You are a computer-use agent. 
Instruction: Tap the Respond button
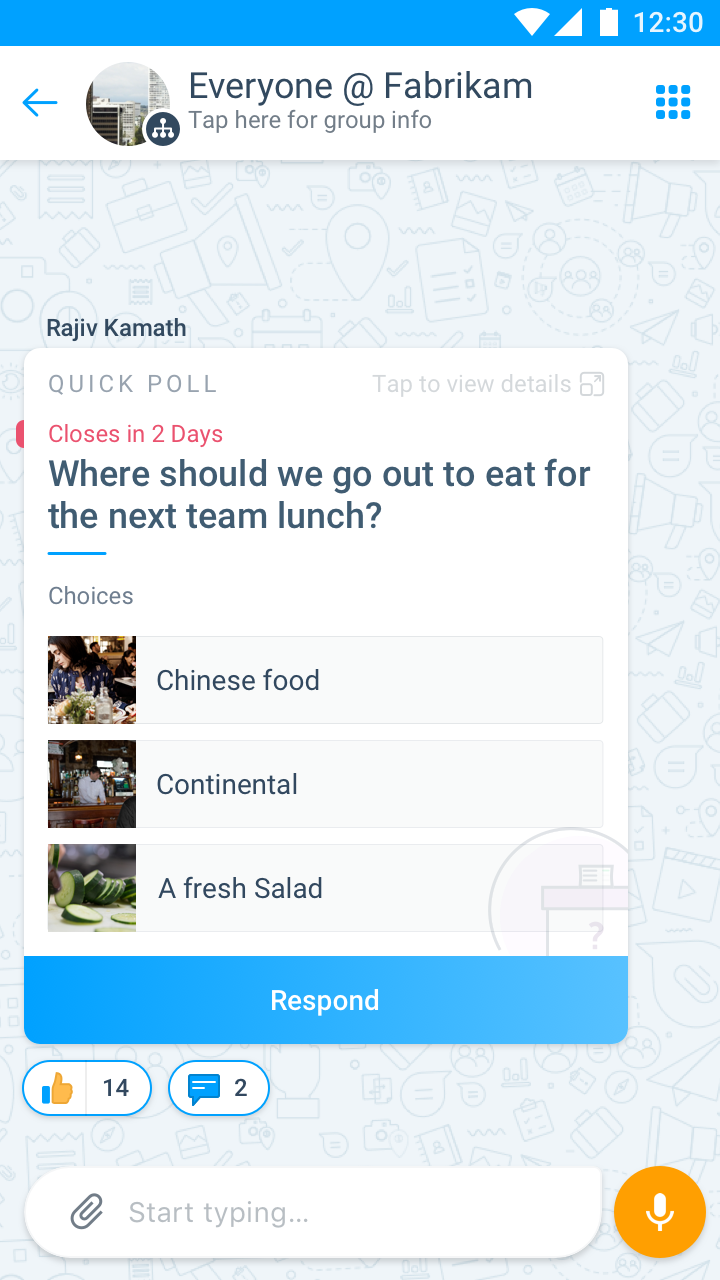coord(325,1000)
